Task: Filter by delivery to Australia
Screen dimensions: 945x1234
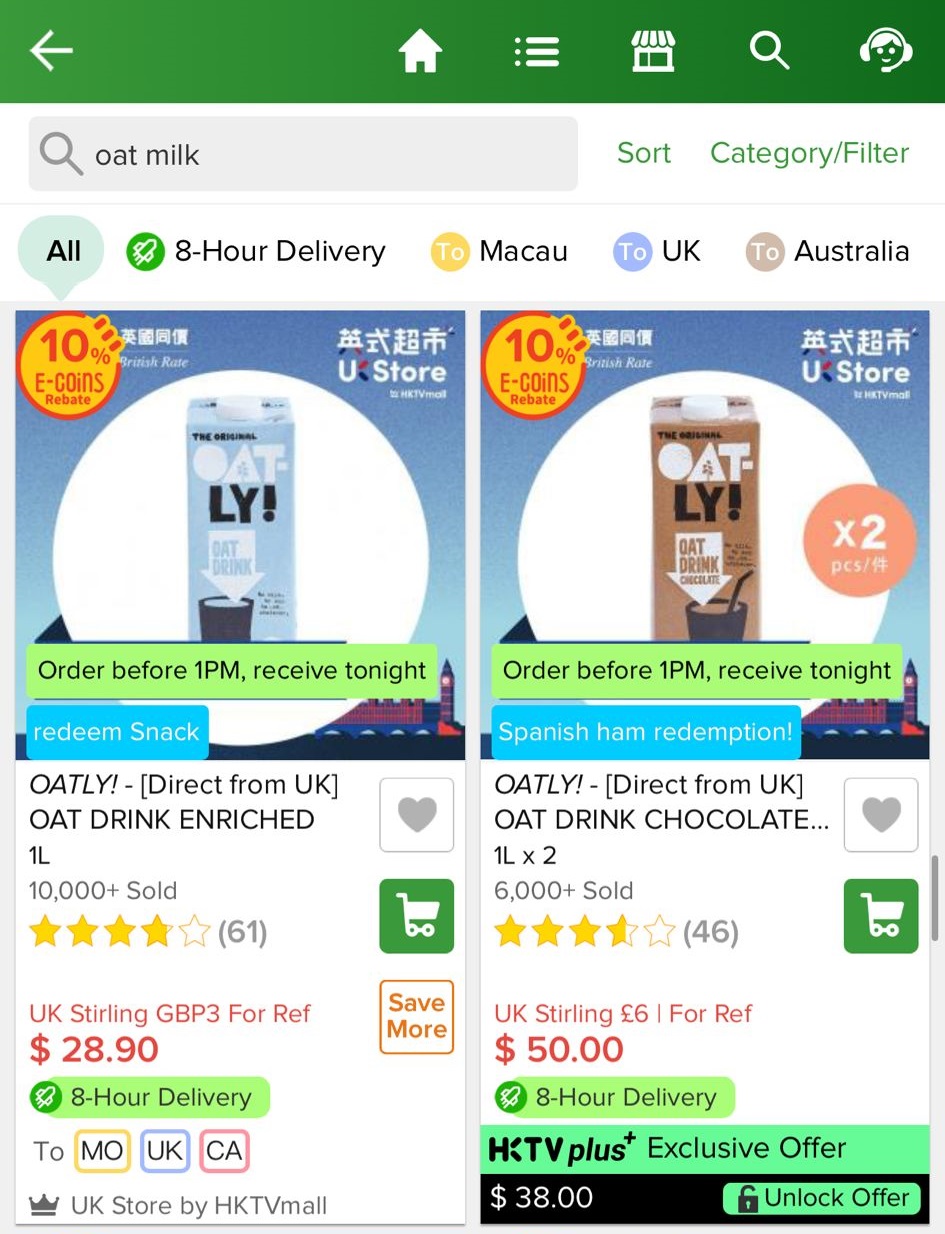Action: click(x=828, y=251)
